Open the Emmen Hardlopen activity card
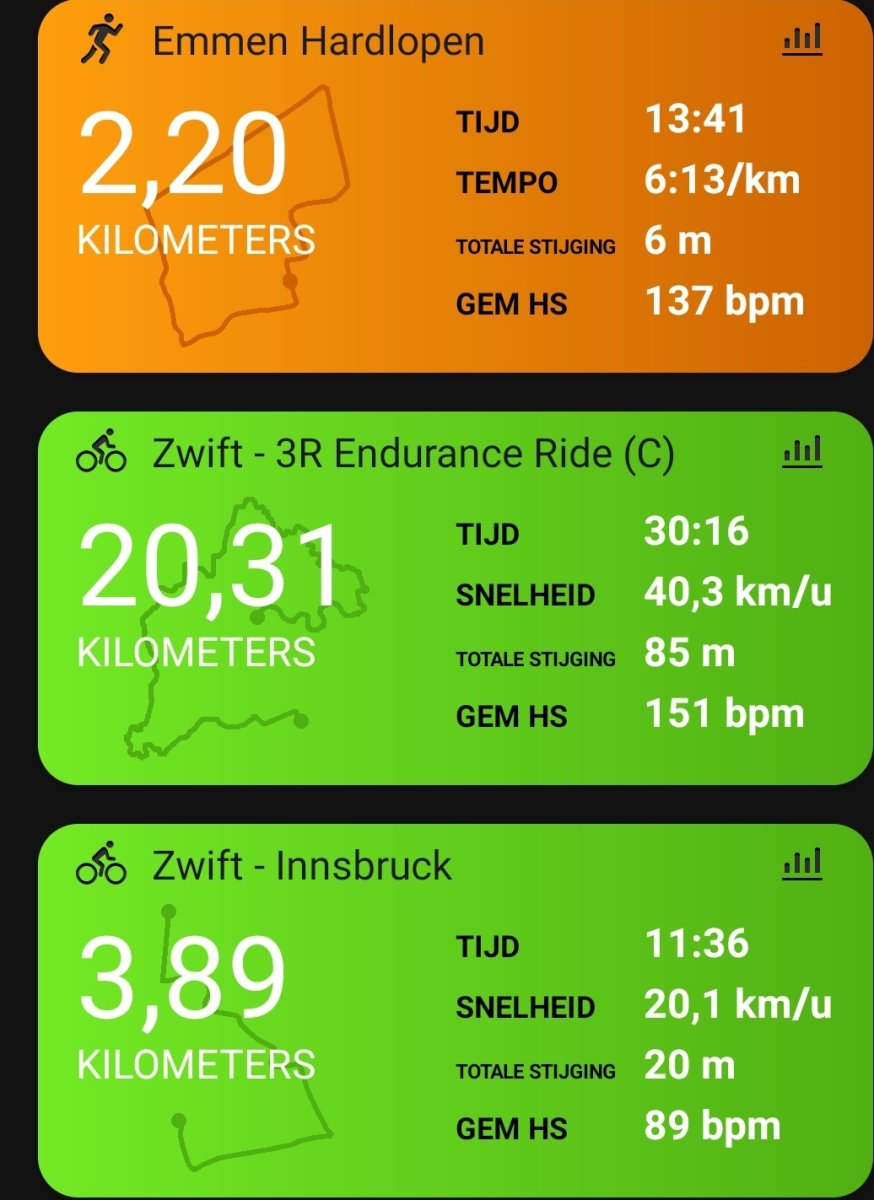The width and height of the screenshot is (874, 1200). tap(318, 42)
